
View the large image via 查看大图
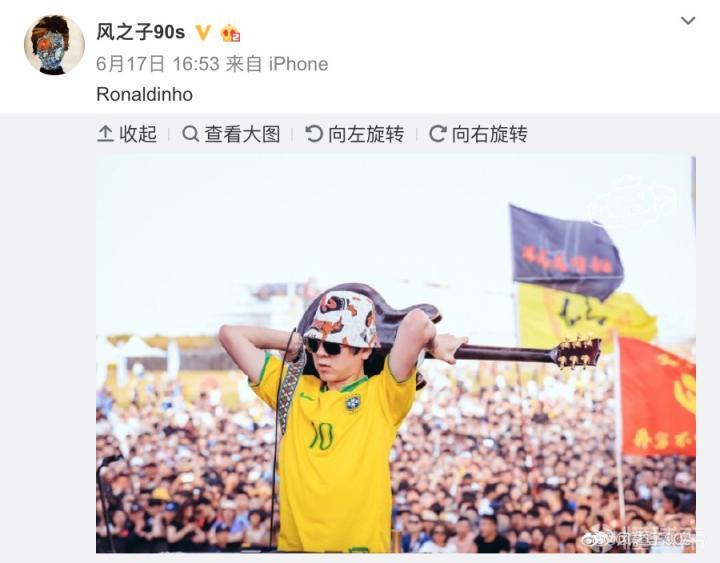pyautogui.click(x=231, y=134)
